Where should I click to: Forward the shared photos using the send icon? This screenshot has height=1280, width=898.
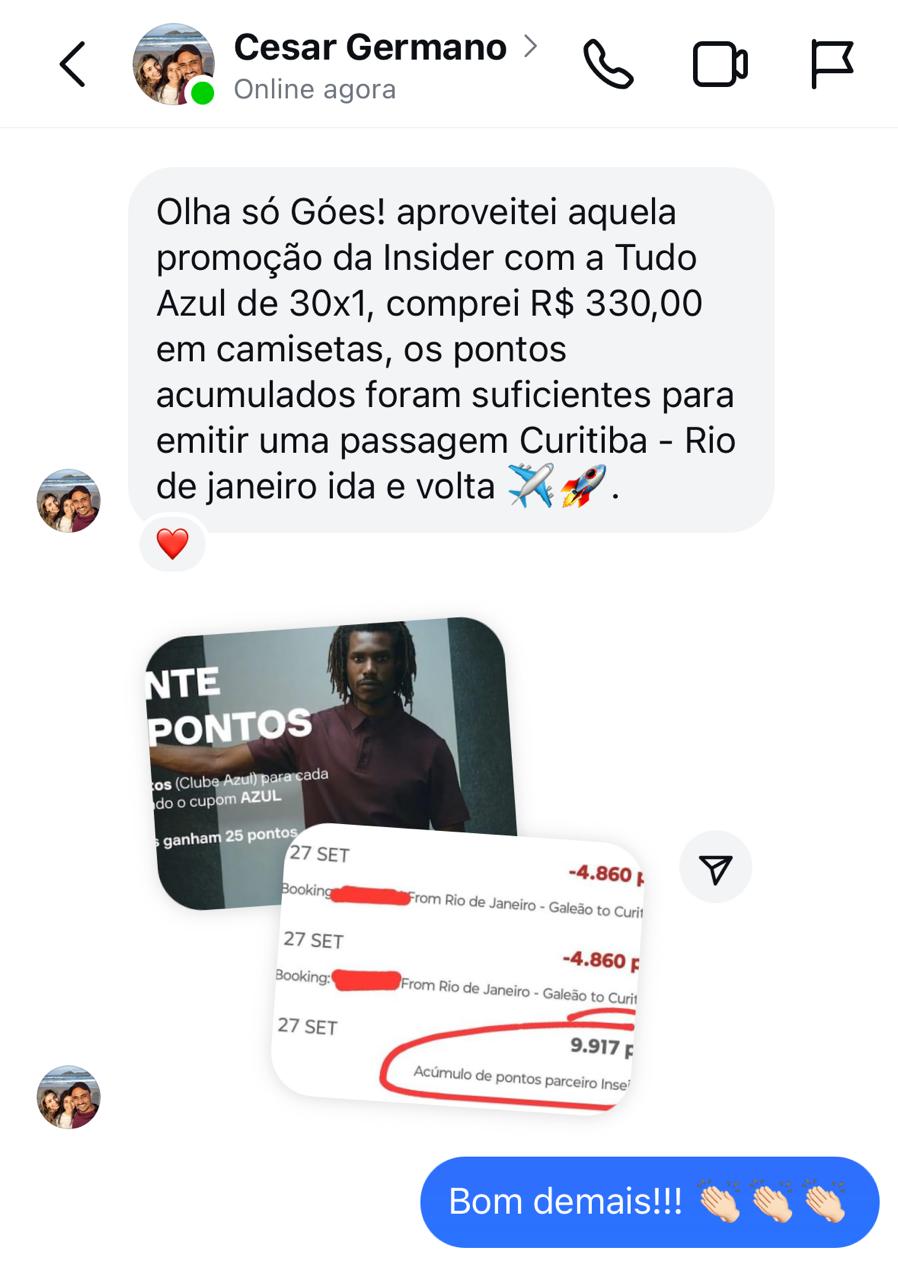click(715, 867)
